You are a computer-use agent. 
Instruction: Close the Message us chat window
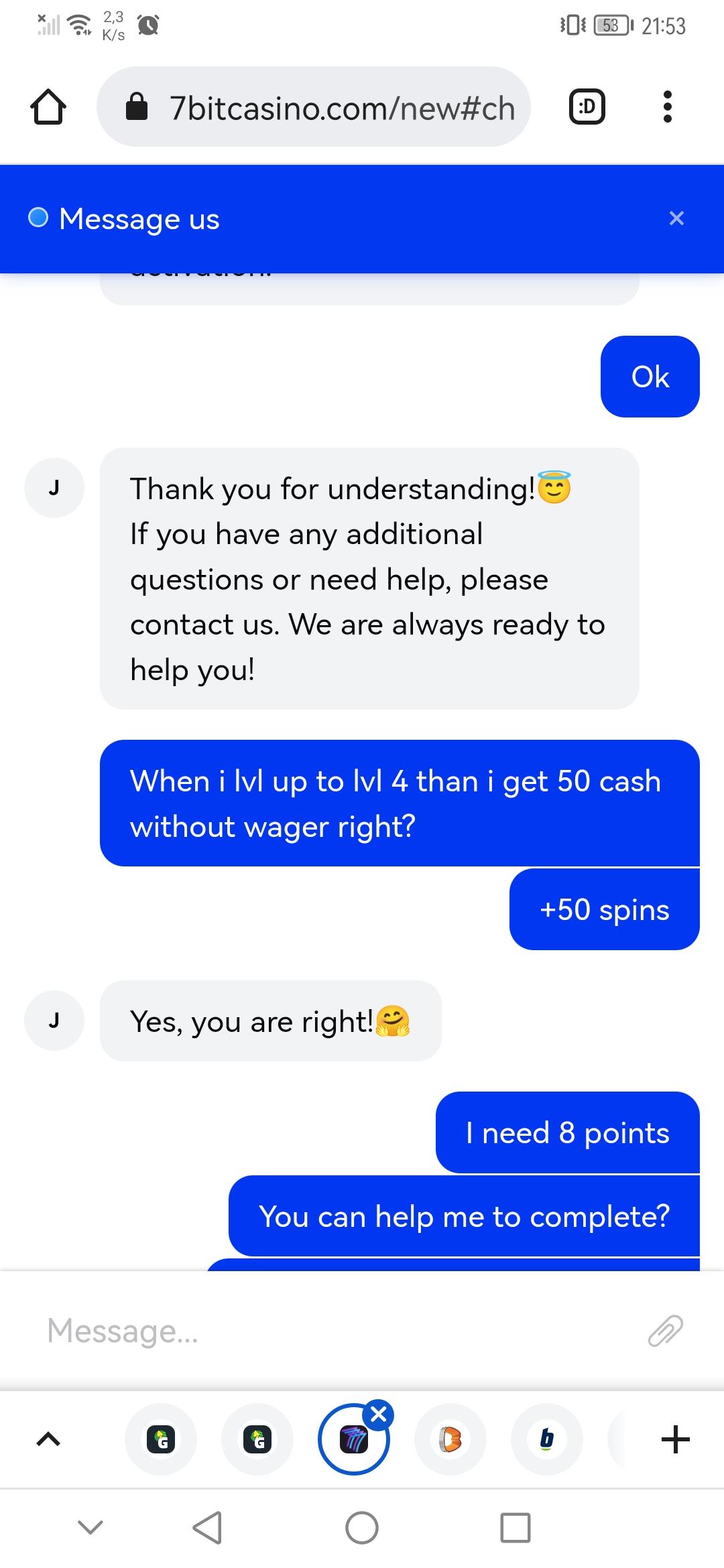pos(676,218)
